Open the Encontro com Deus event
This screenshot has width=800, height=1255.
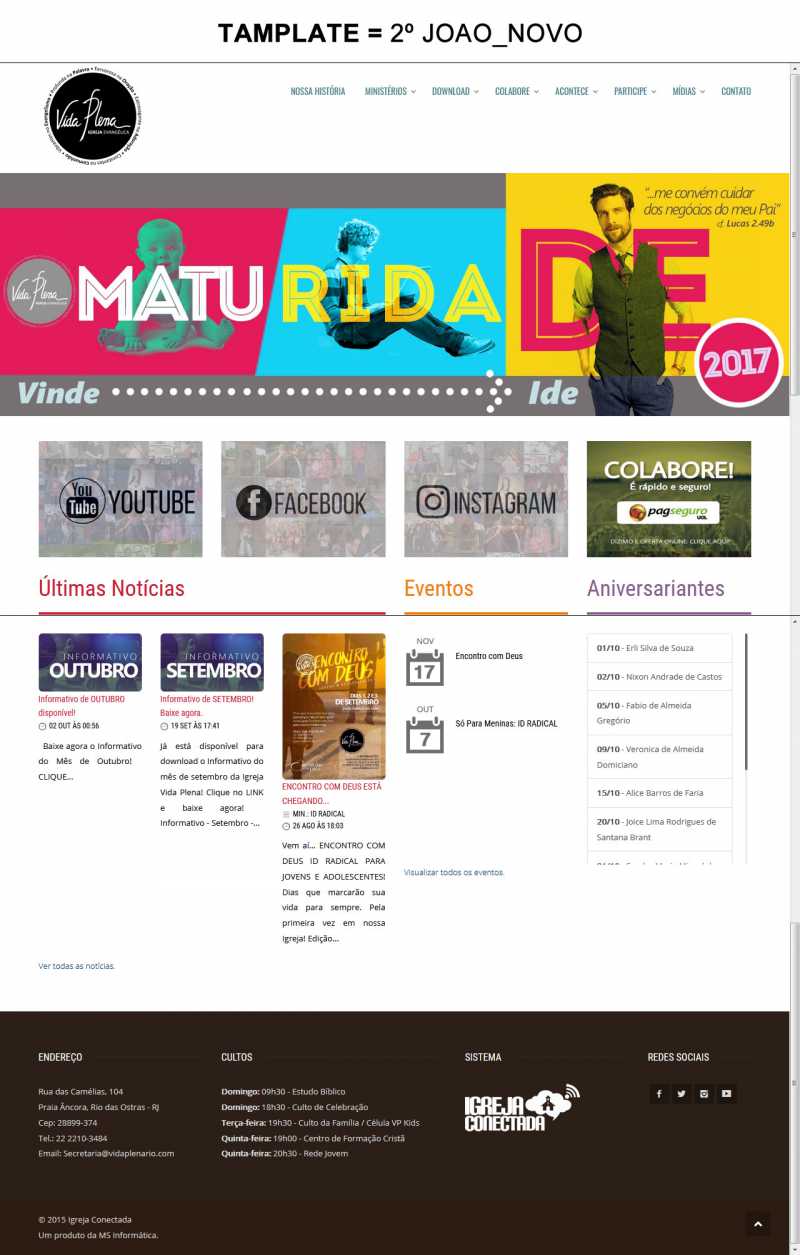point(488,656)
